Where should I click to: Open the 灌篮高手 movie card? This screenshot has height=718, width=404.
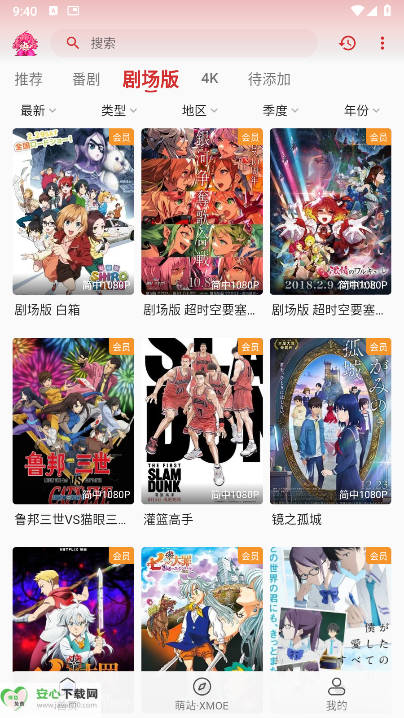[x=202, y=433]
